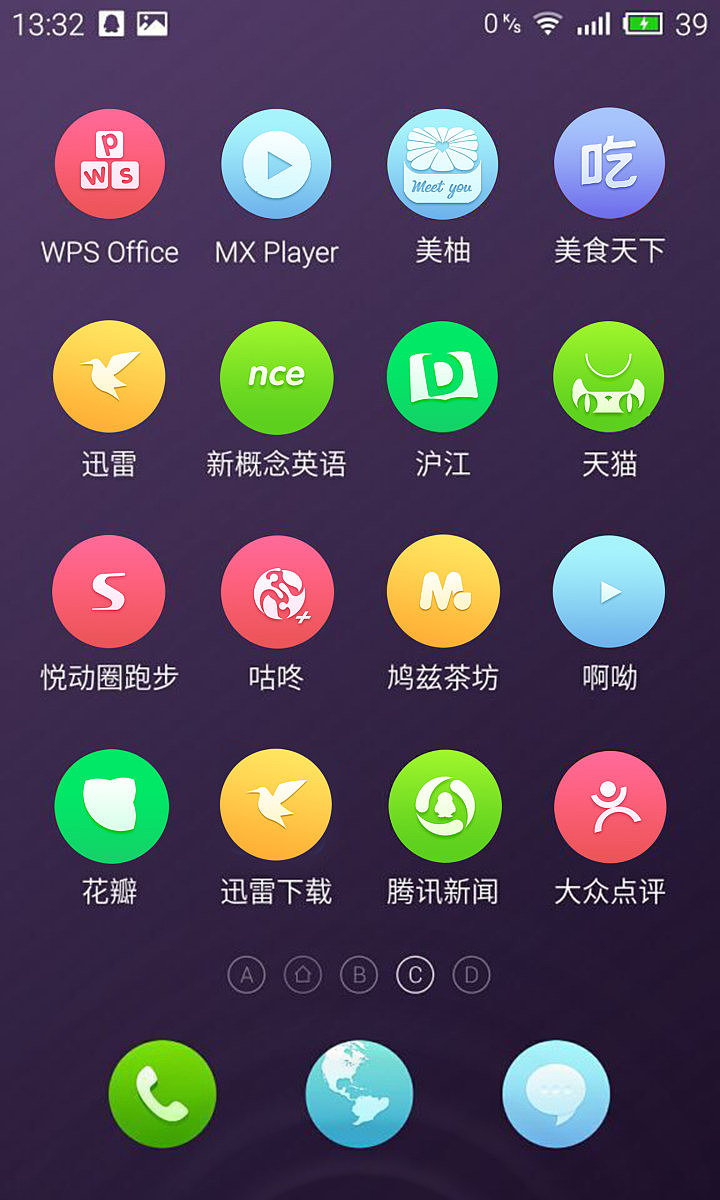Launch the 迅雷下载 app
Viewport: 720px width, 1200px height.
[276, 806]
